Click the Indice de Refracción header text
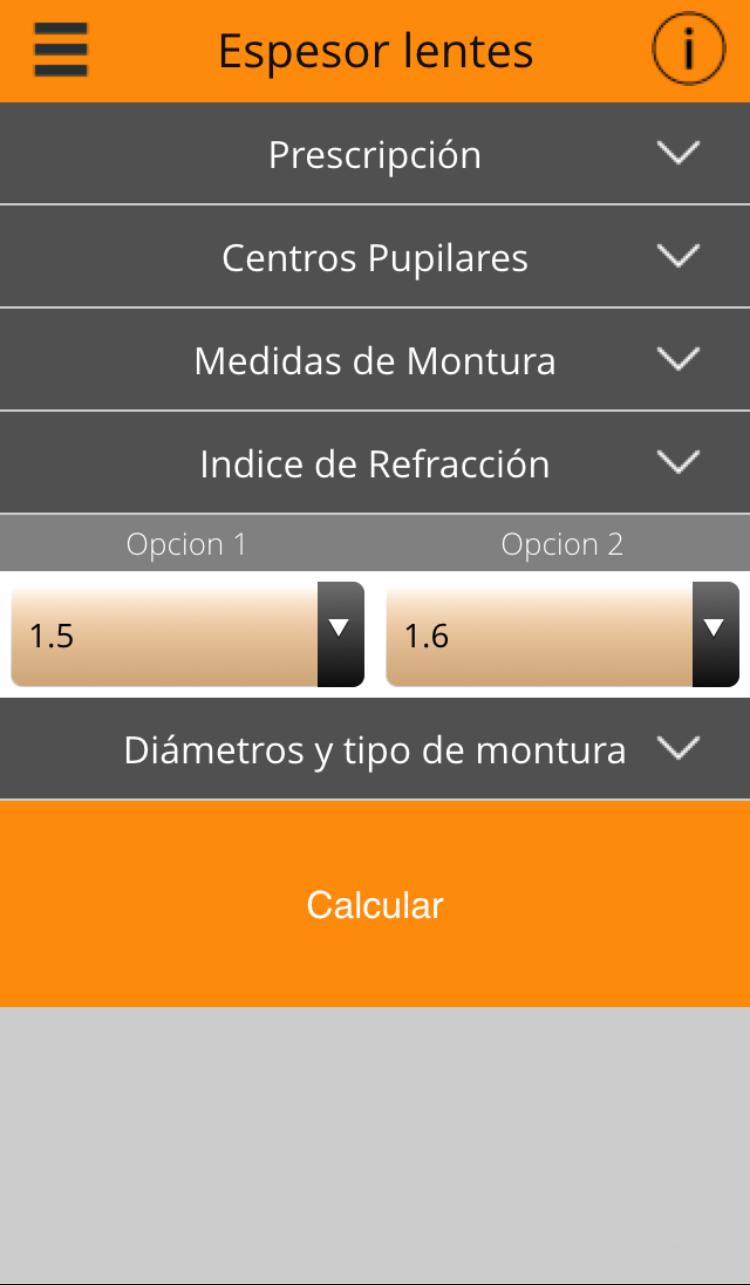This screenshot has width=750, height=1285. click(375, 463)
